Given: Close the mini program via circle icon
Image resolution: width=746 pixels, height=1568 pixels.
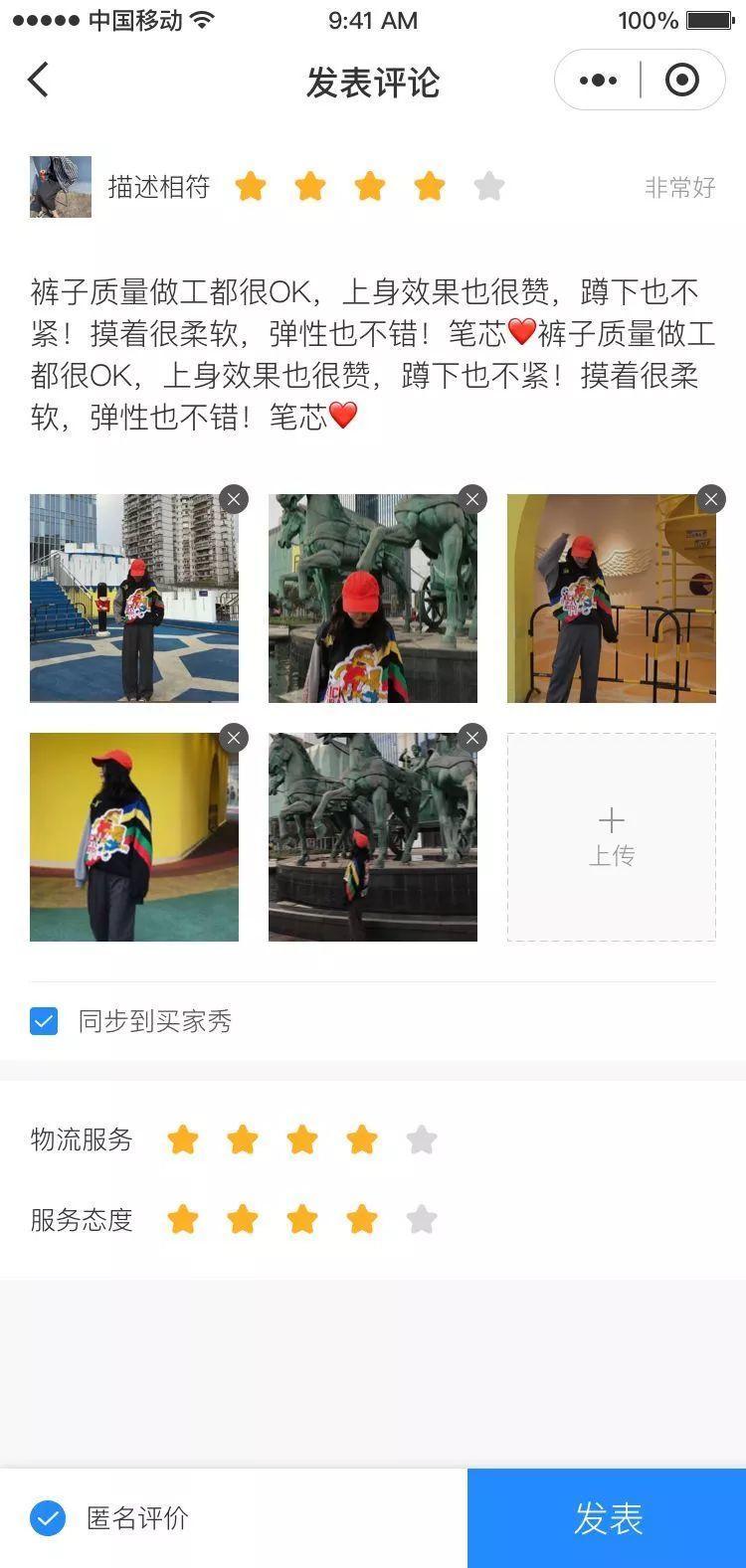Looking at the screenshot, I should pos(682,80).
